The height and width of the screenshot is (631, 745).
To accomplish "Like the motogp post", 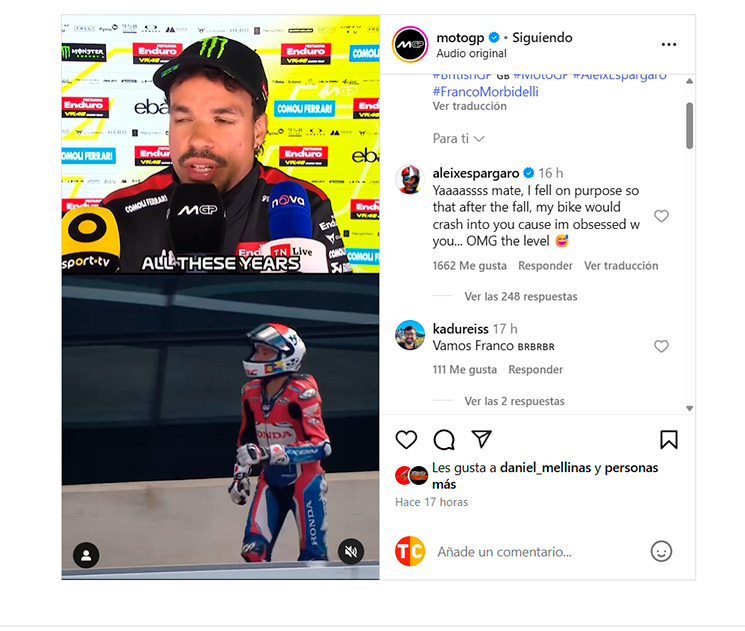I will pos(406,440).
